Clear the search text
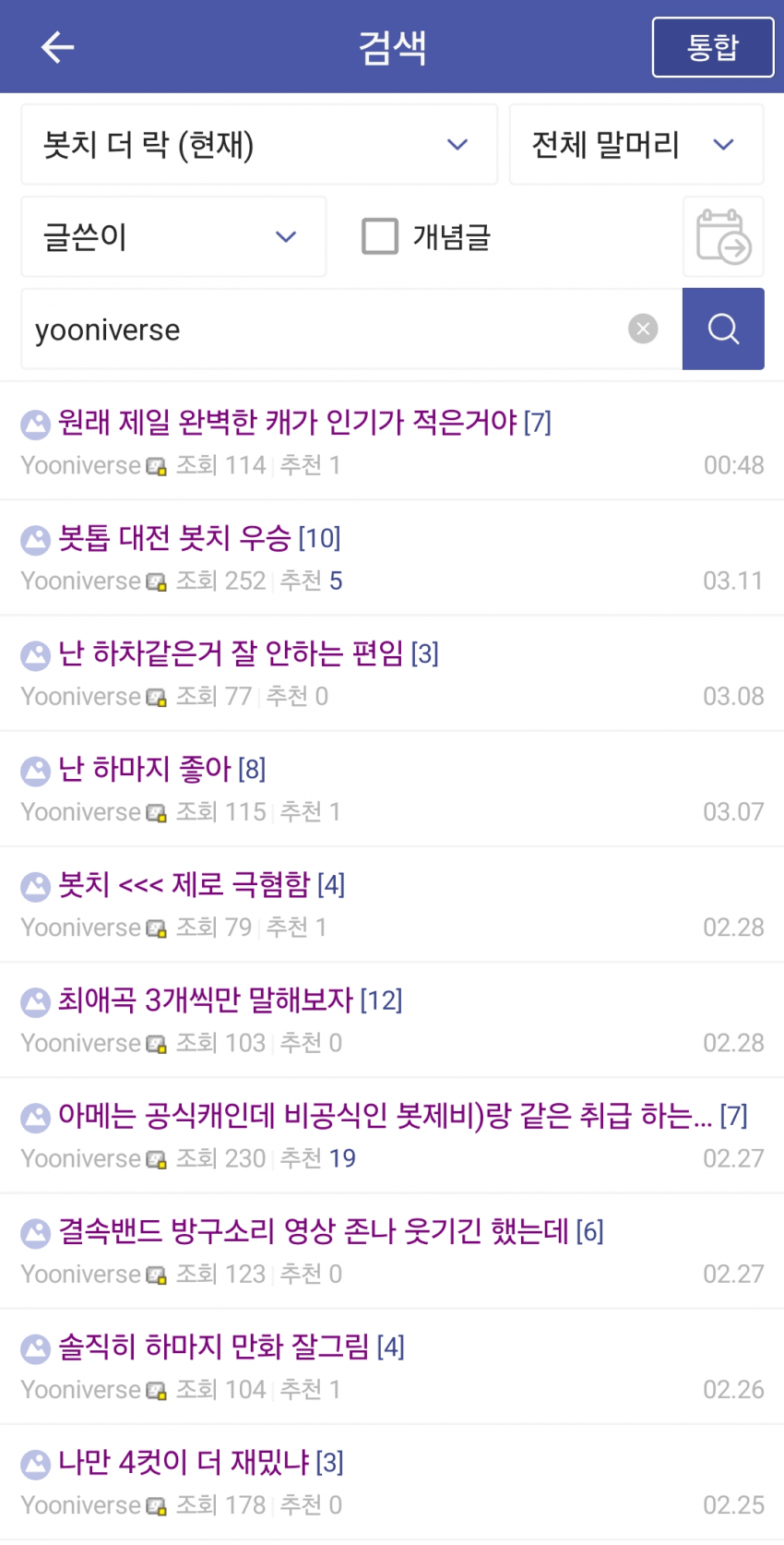Viewport: 784px width, 1545px height. point(643,329)
